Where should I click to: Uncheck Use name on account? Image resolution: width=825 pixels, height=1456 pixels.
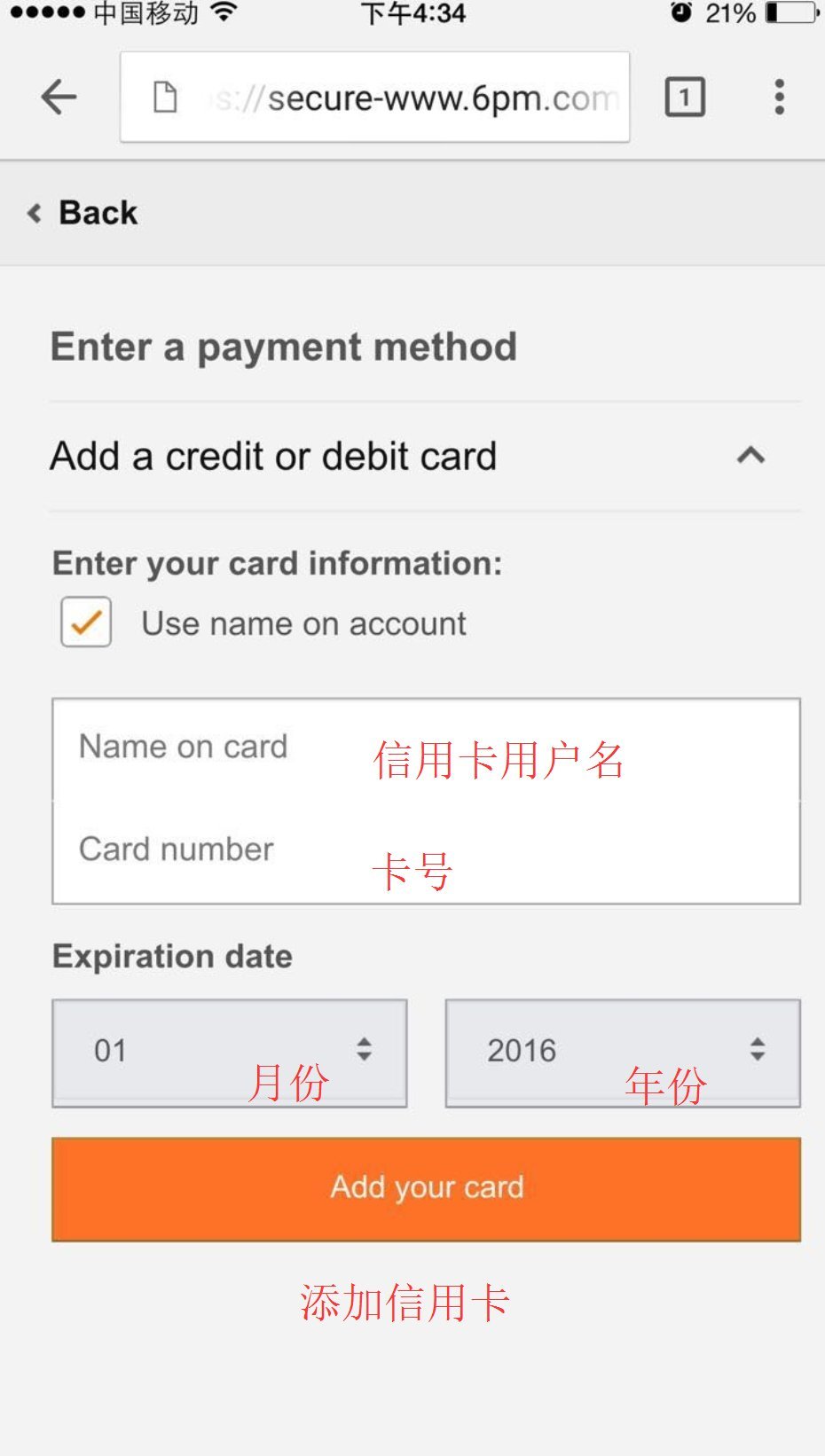pyautogui.click(x=86, y=622)
